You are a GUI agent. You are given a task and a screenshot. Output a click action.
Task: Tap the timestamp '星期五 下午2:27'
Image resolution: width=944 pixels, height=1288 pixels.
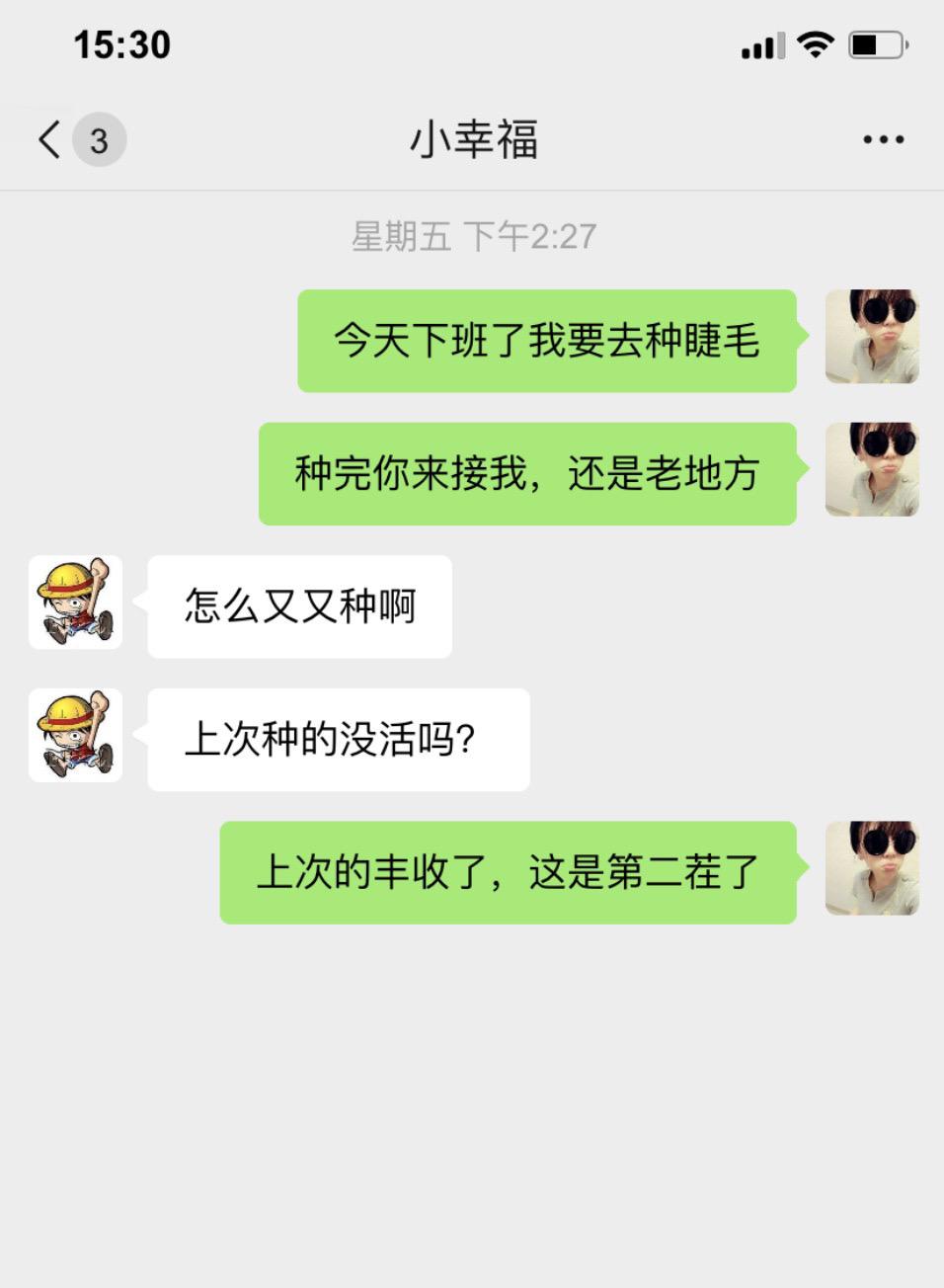coord(472,236)
